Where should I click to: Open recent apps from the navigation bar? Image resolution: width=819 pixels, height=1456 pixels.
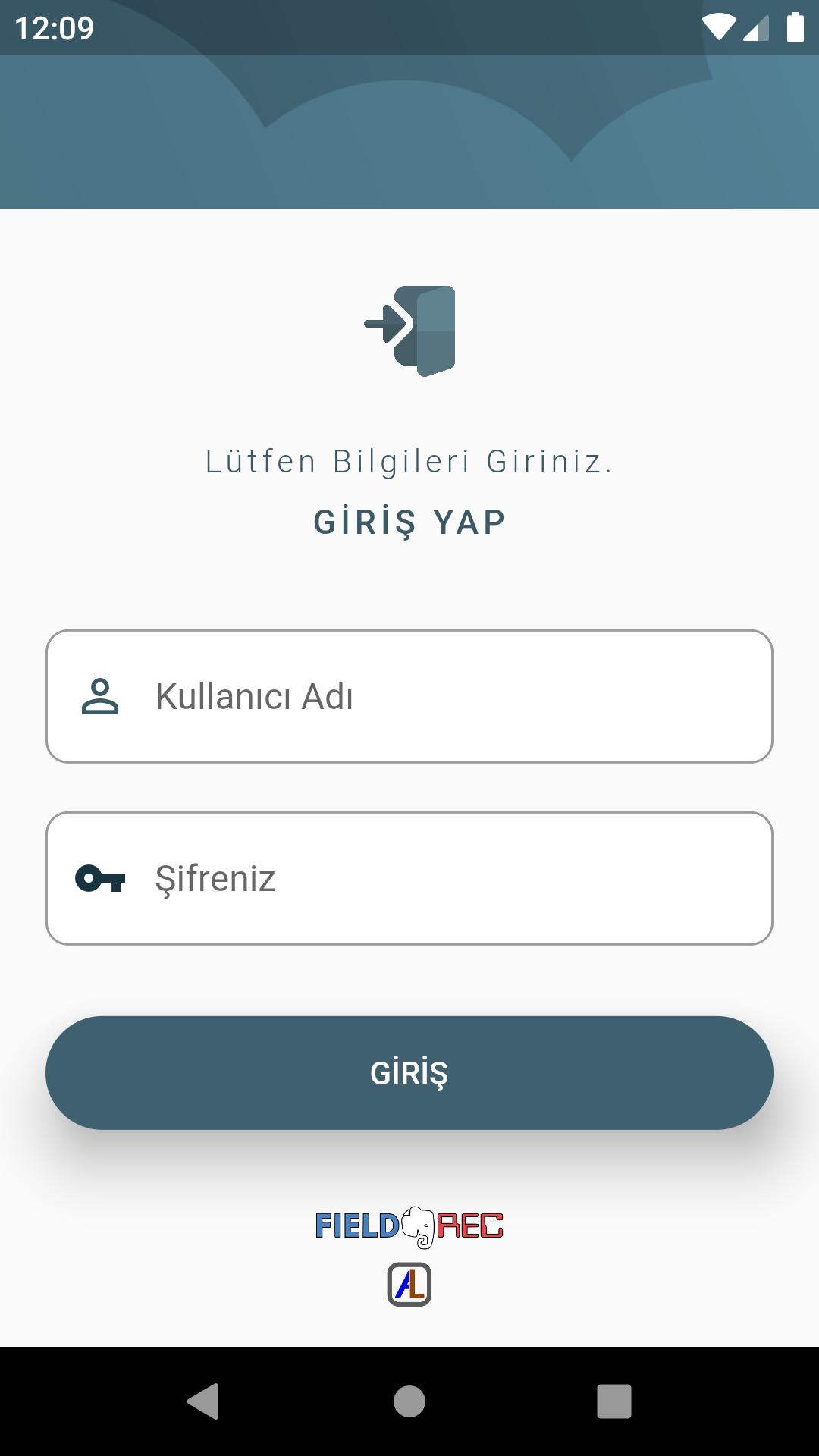(x=613, y=1401)
